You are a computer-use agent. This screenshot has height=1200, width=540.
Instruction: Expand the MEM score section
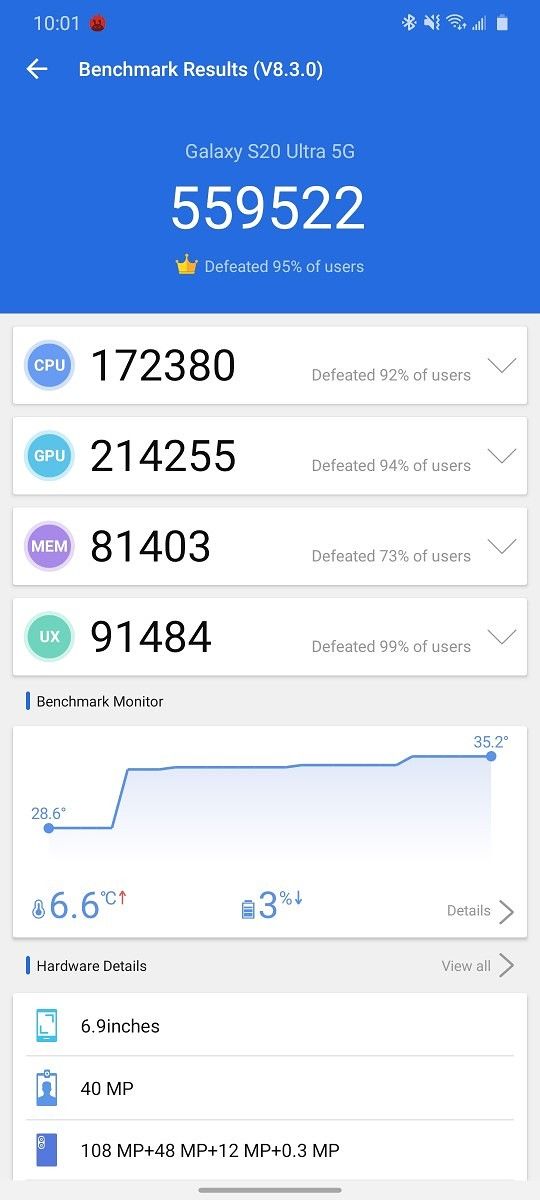point(502,547)
